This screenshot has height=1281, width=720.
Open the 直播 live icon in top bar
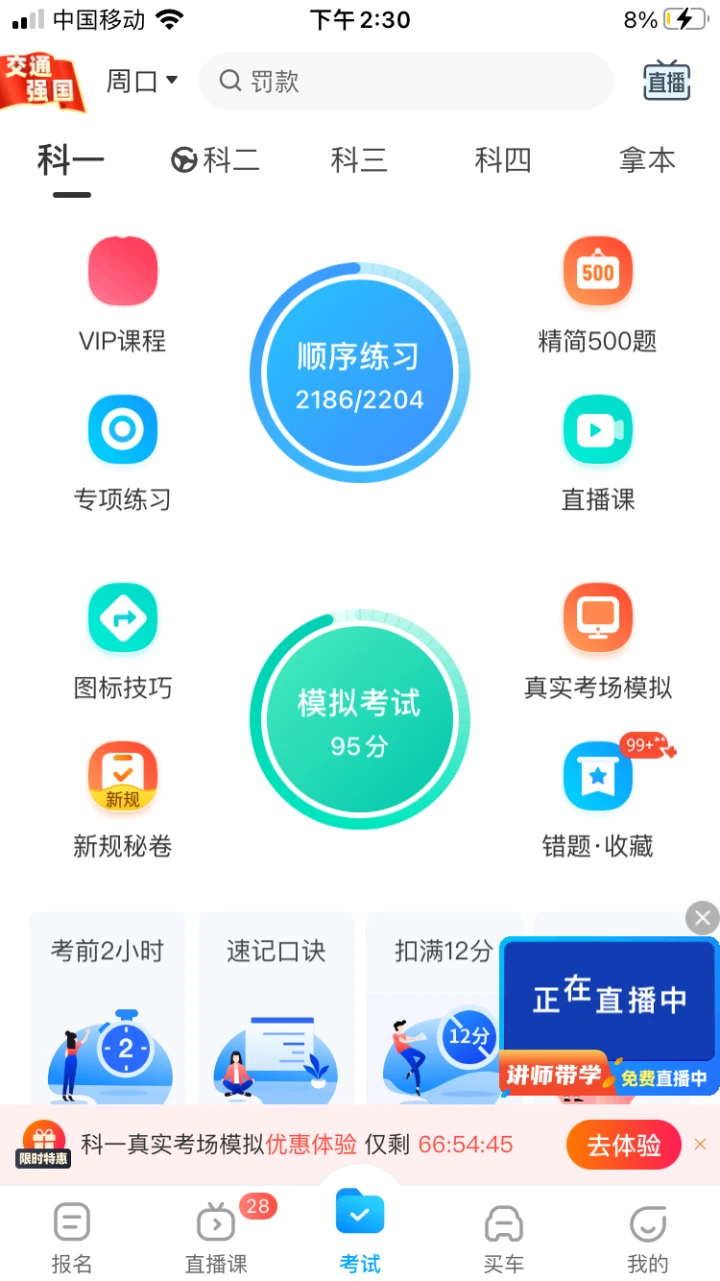tap(666, 82)
